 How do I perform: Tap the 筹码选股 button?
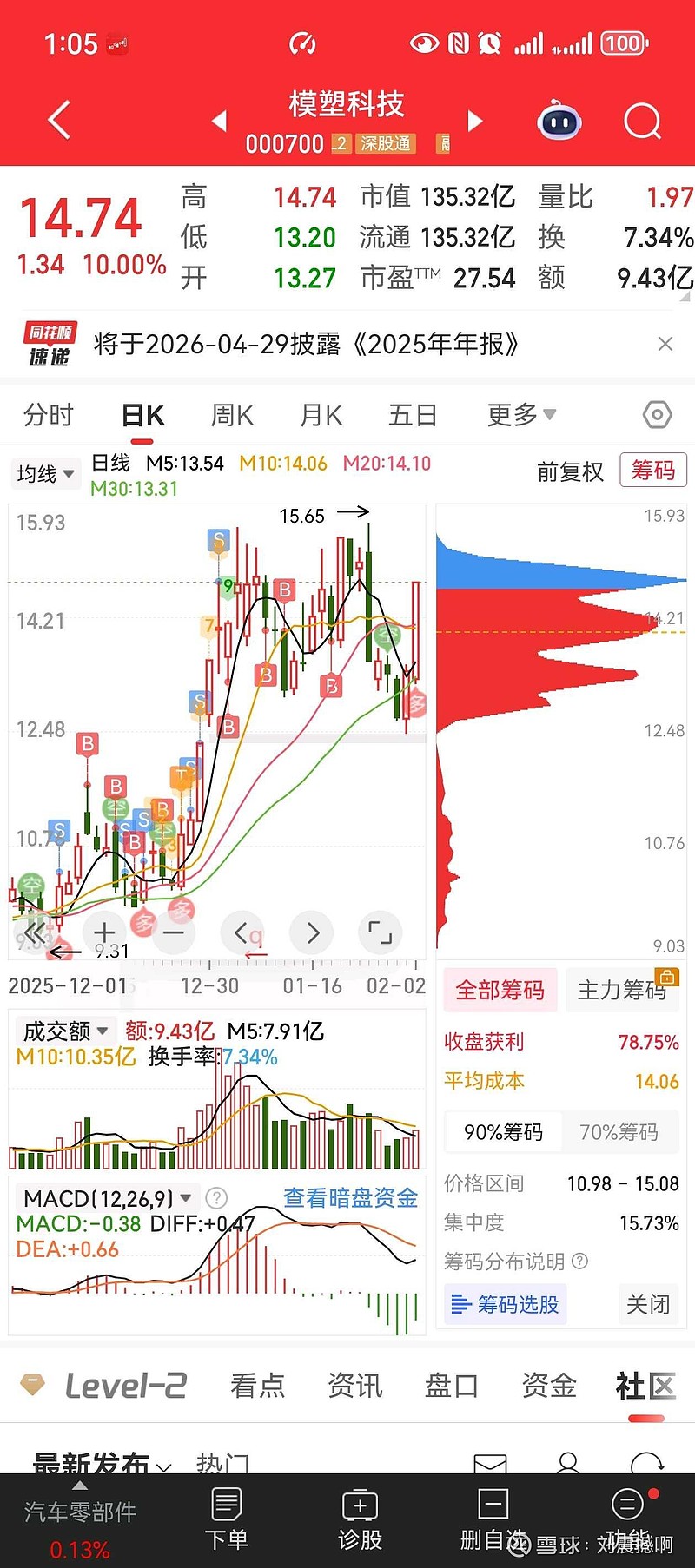(506, 1304)
